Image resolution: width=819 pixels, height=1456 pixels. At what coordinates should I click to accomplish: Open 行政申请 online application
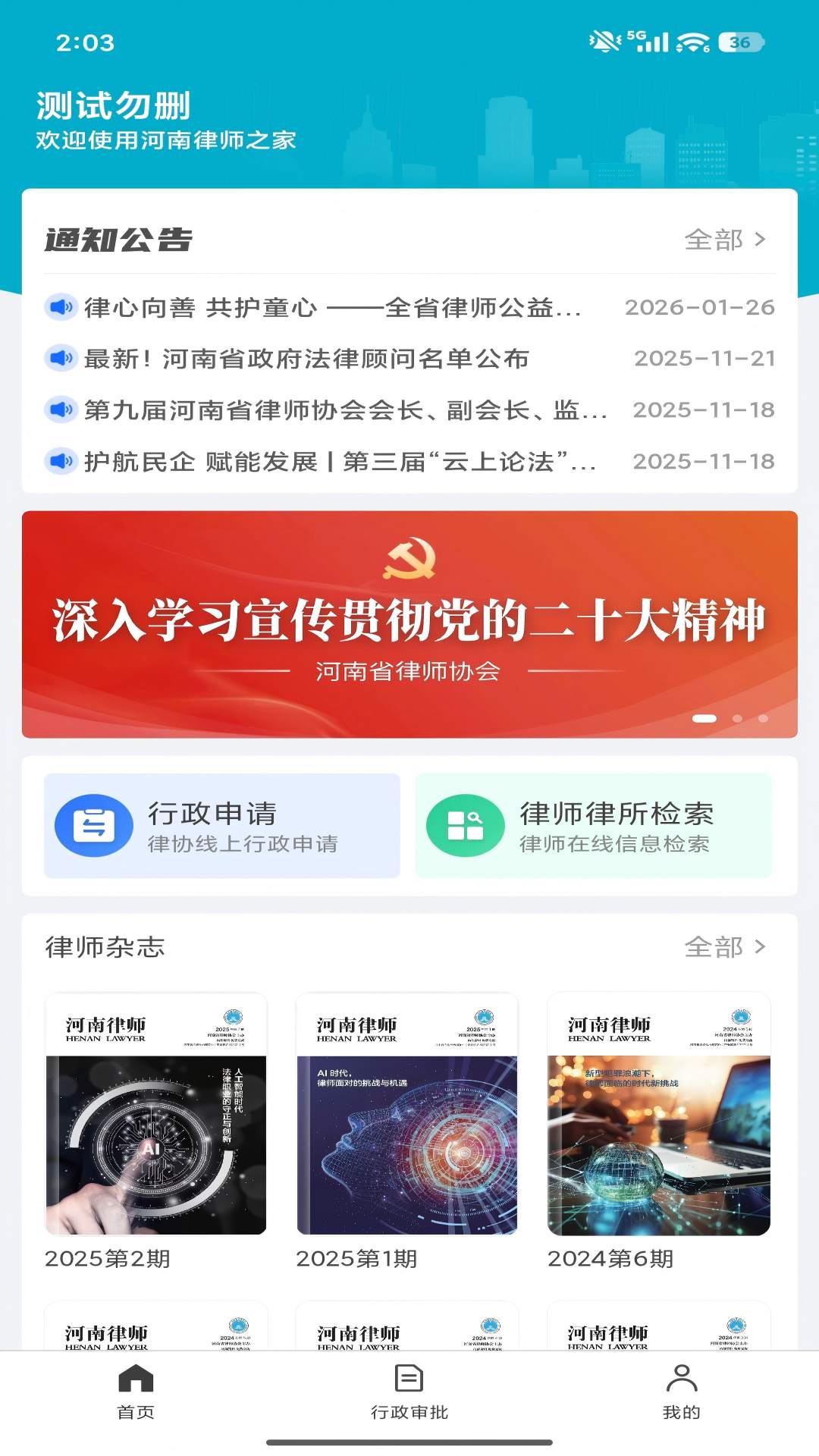(x=222, y=826)
